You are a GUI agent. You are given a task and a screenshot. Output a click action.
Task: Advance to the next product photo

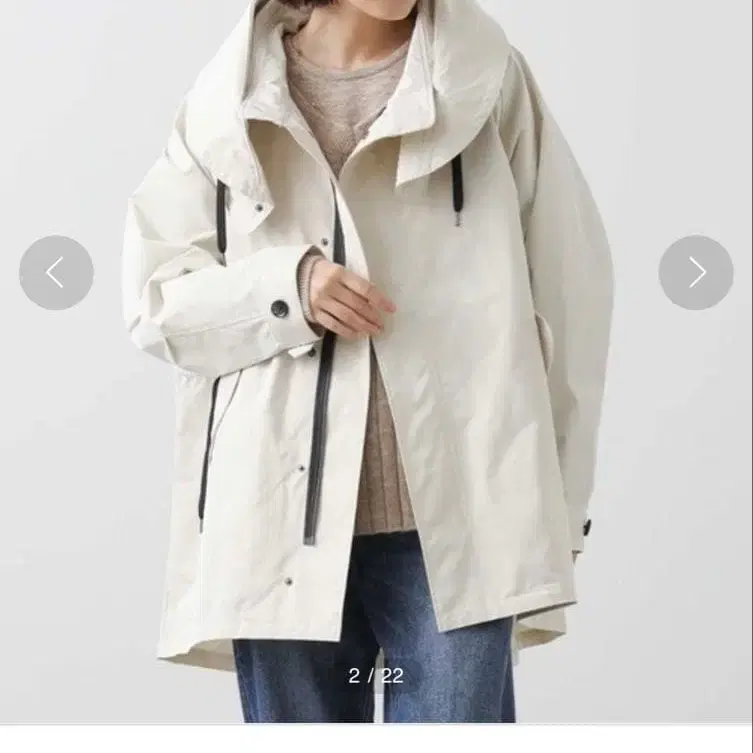(x=696, y=272)
